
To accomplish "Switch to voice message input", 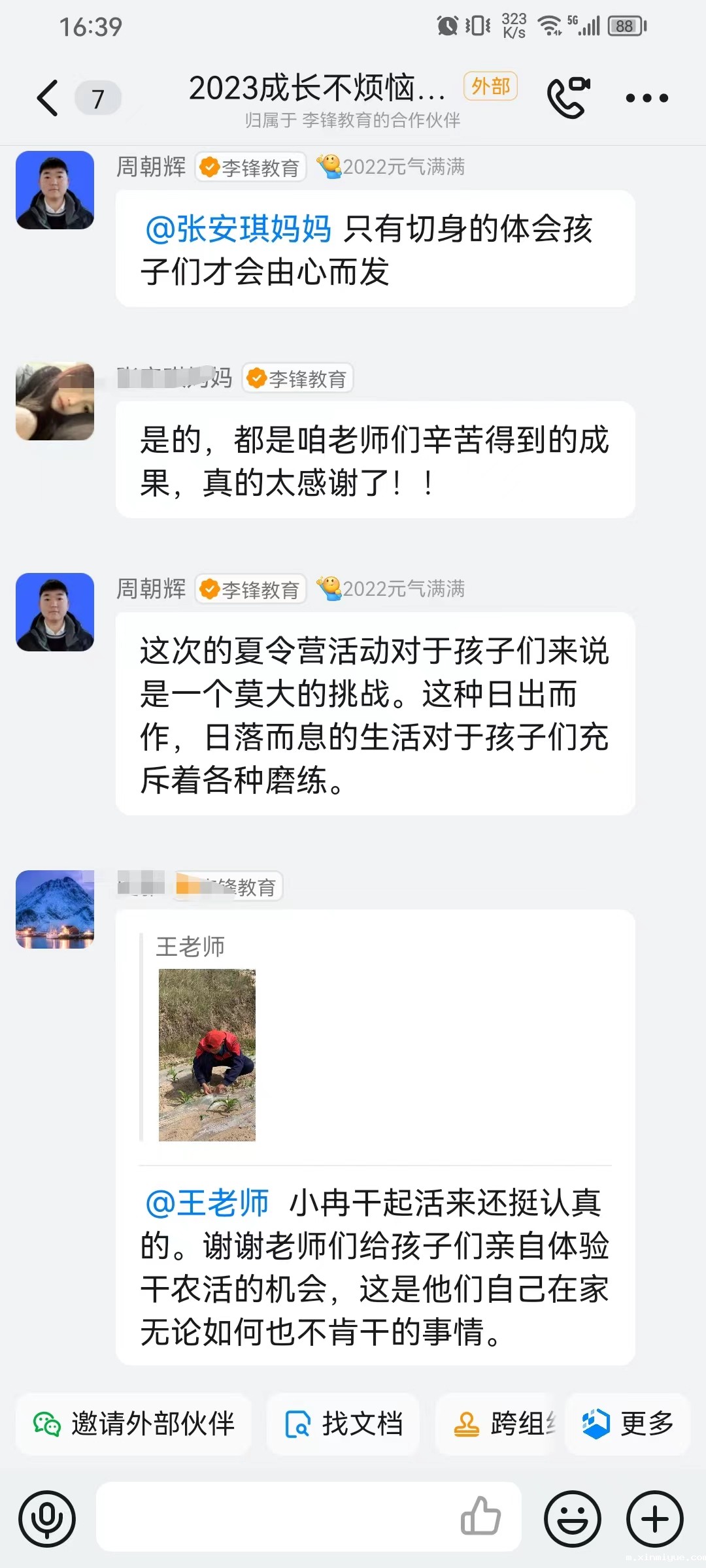I will 47,1518.
